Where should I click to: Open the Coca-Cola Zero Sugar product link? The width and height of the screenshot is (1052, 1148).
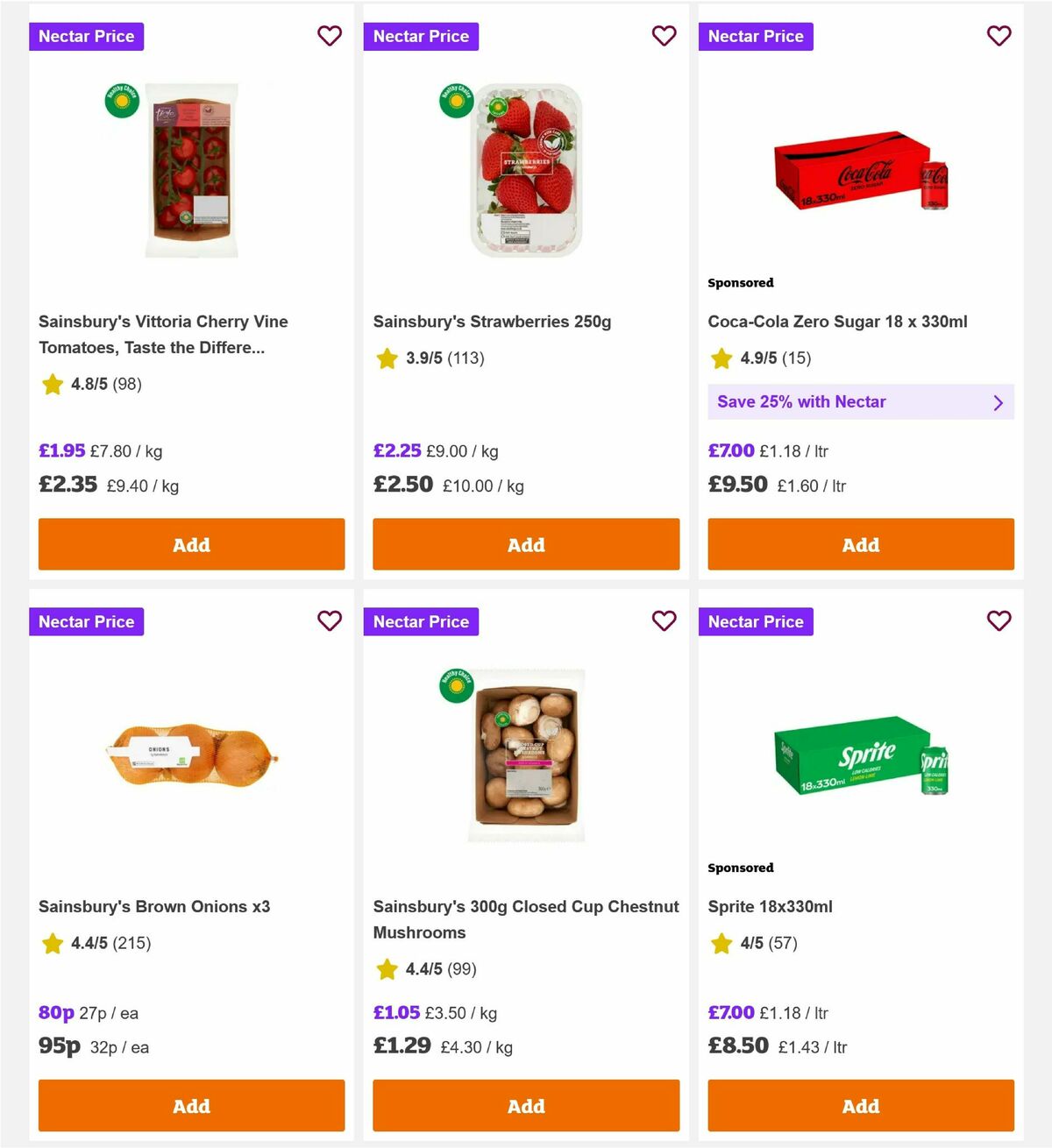coord(837,322)
